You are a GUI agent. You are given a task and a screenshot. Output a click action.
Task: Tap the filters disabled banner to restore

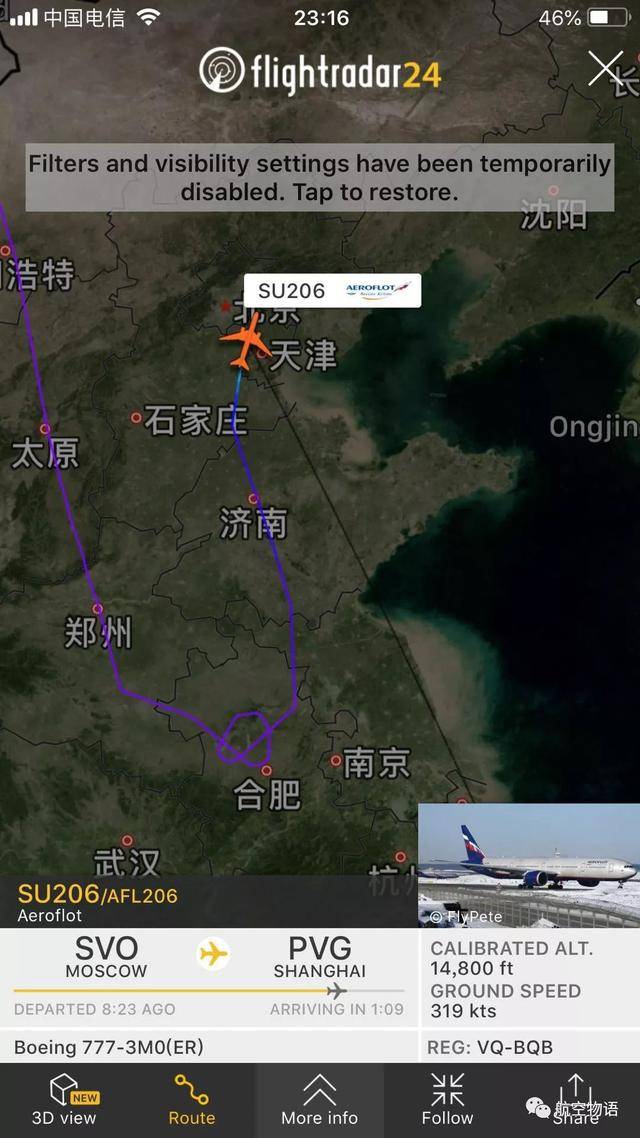(319, 177)
